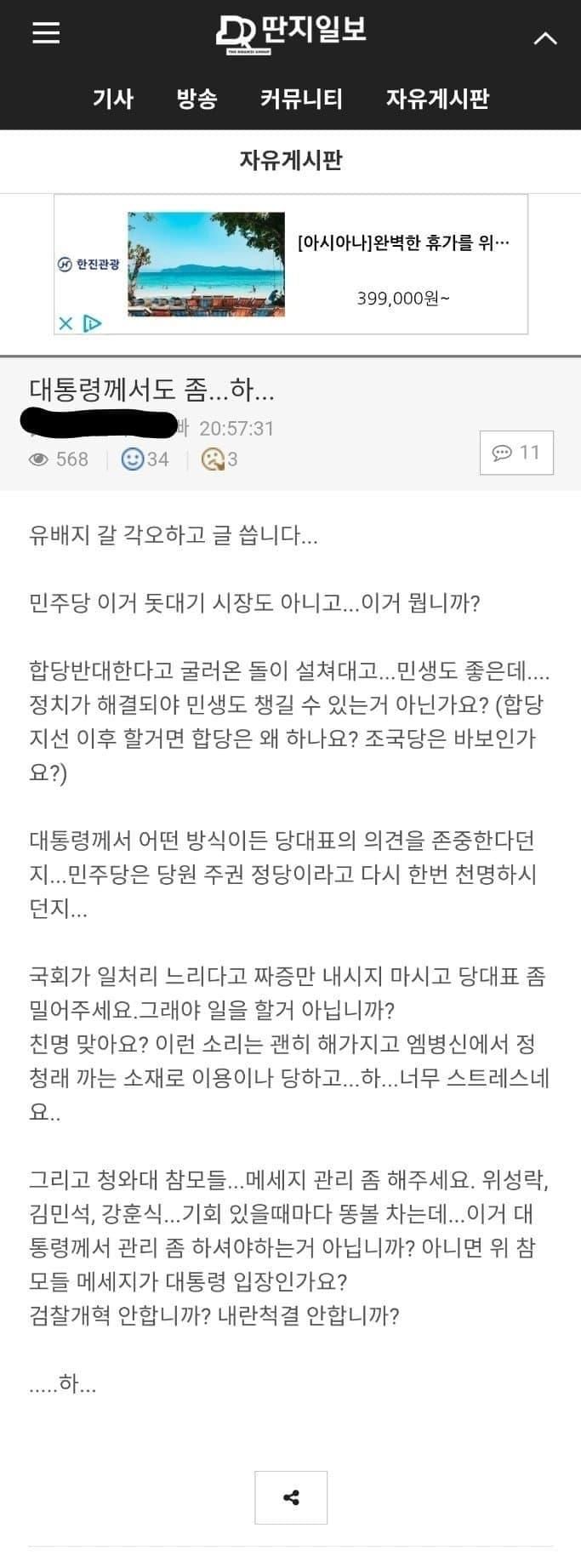Share this post
The image size is (581, 1568).
(x=291, y=1497)
